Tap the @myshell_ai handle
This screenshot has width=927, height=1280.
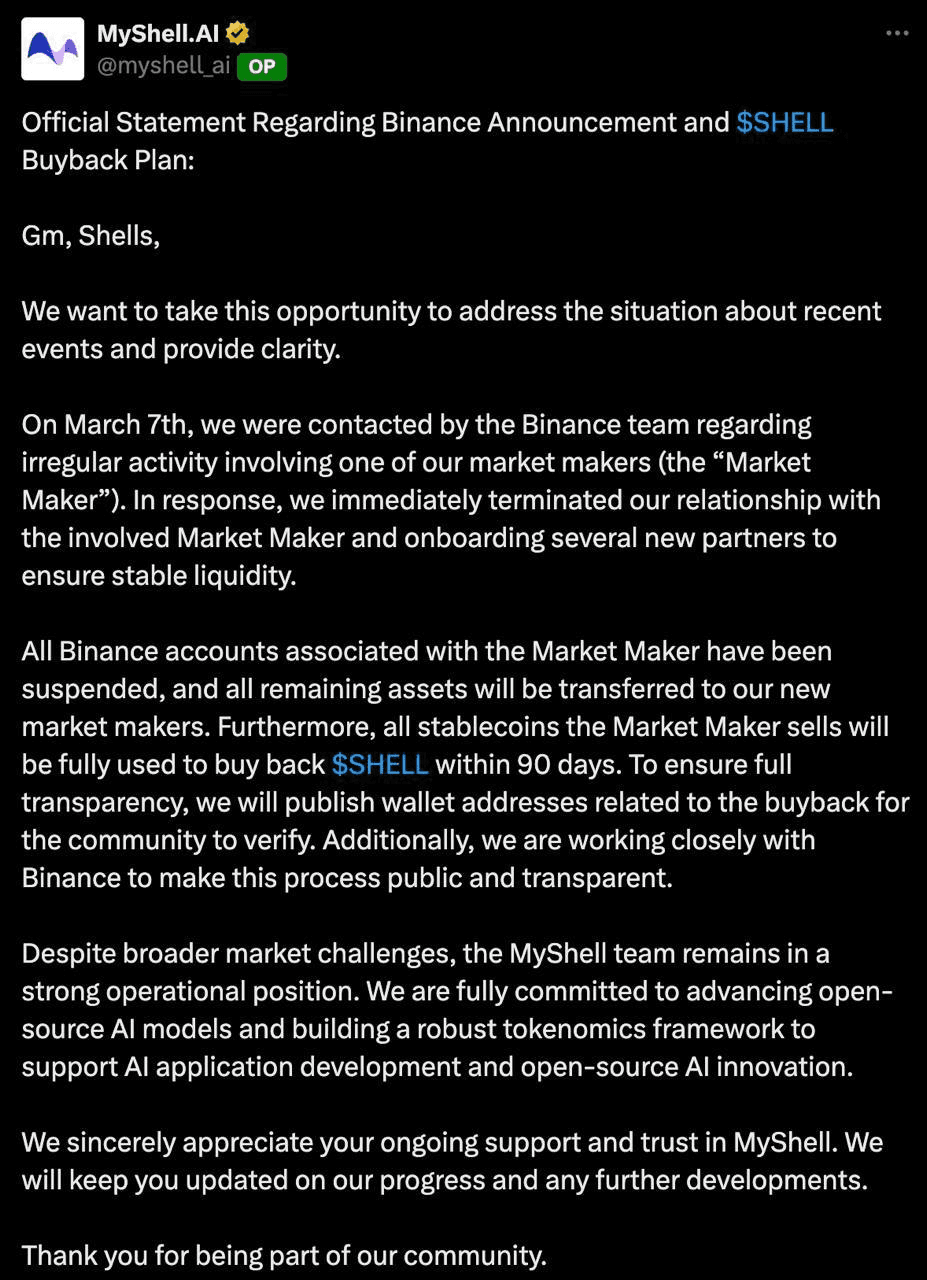pos(164,66)
